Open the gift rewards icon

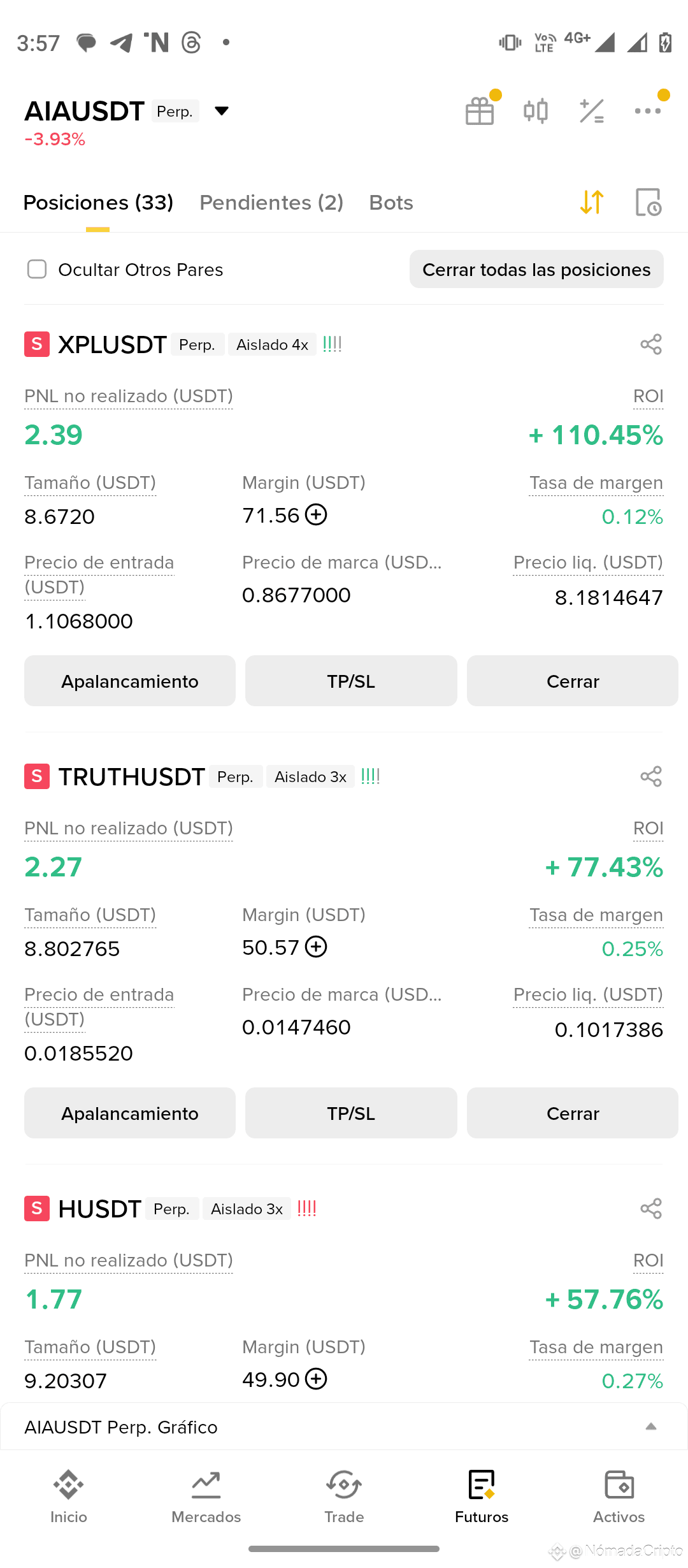480,111
